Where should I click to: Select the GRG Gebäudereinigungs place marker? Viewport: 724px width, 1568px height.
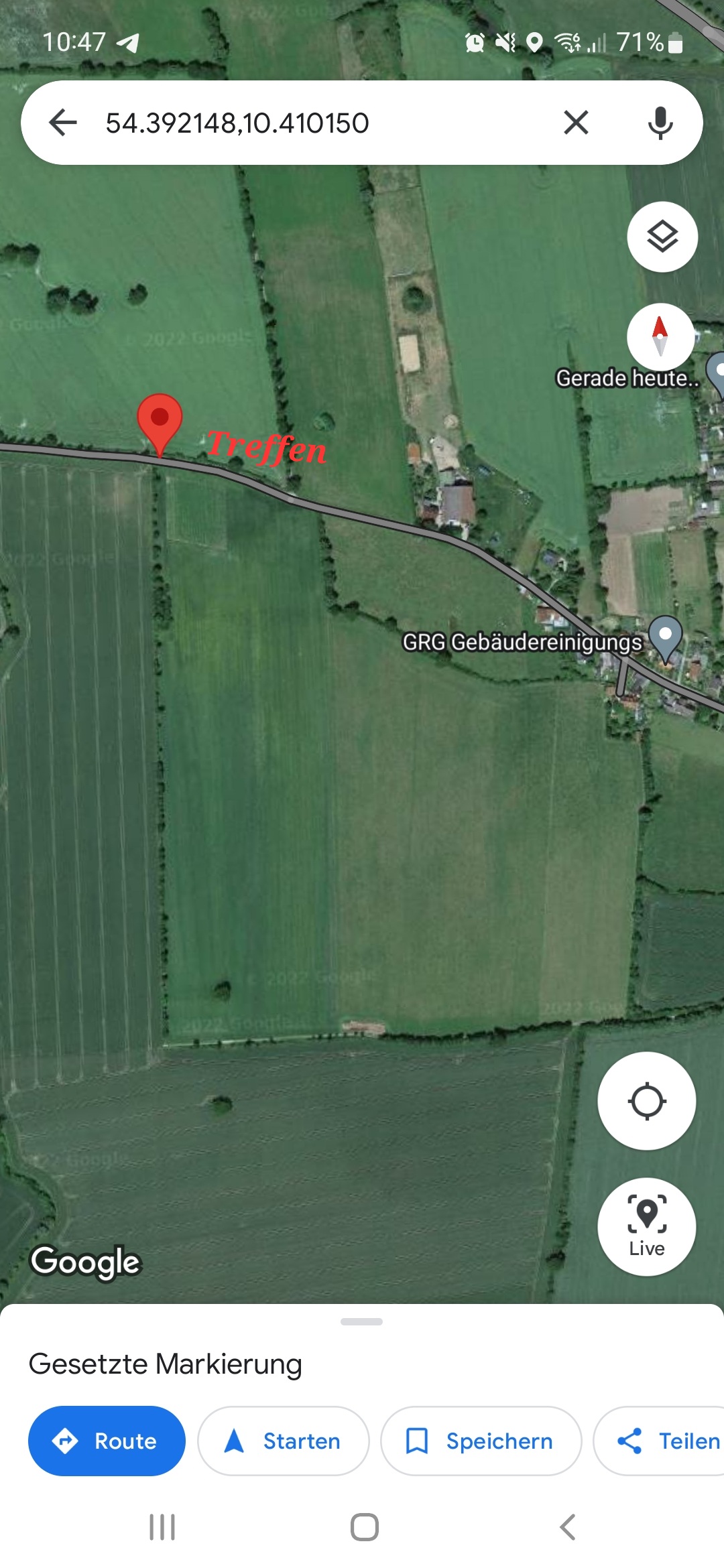[x=665, y=637]
